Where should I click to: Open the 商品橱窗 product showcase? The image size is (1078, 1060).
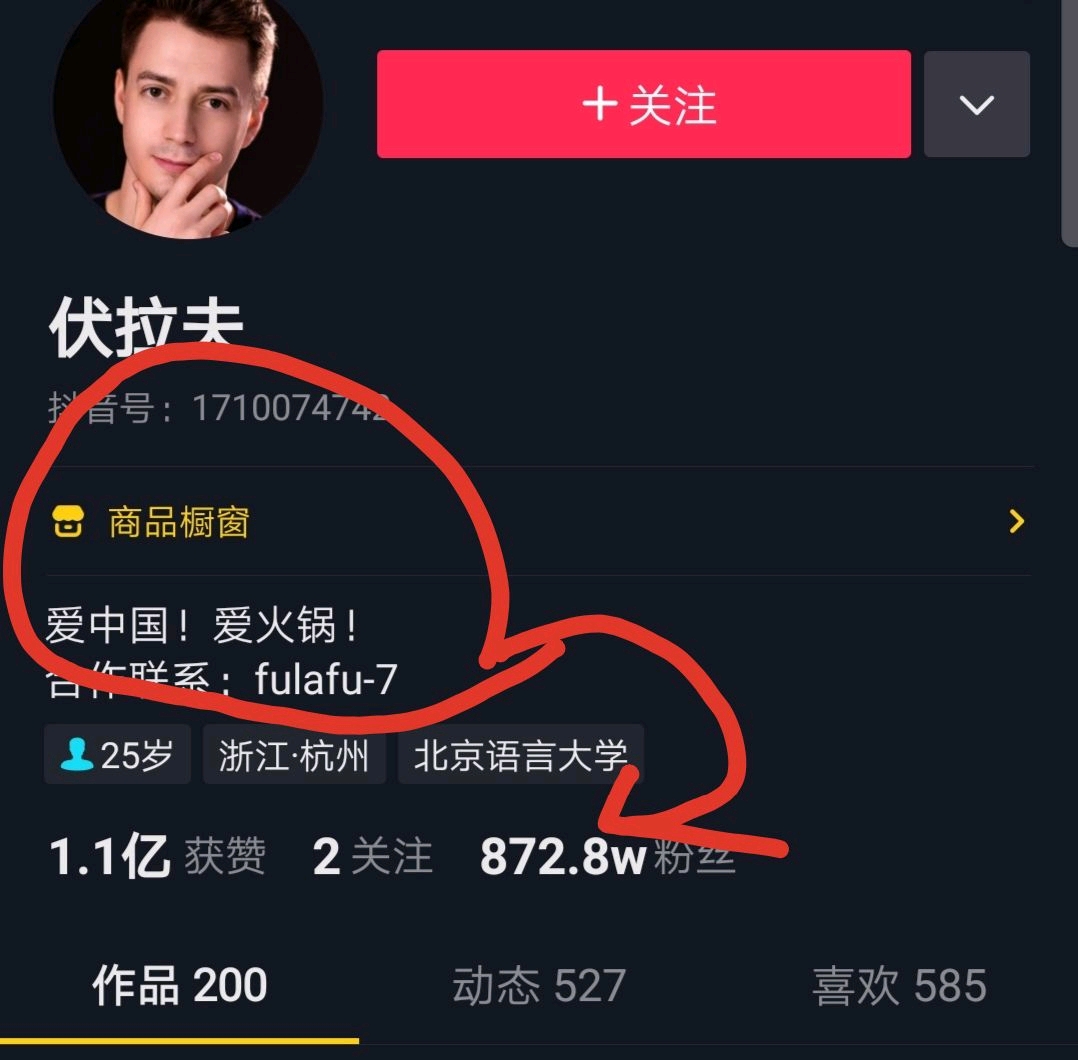(x=178, y=522)
